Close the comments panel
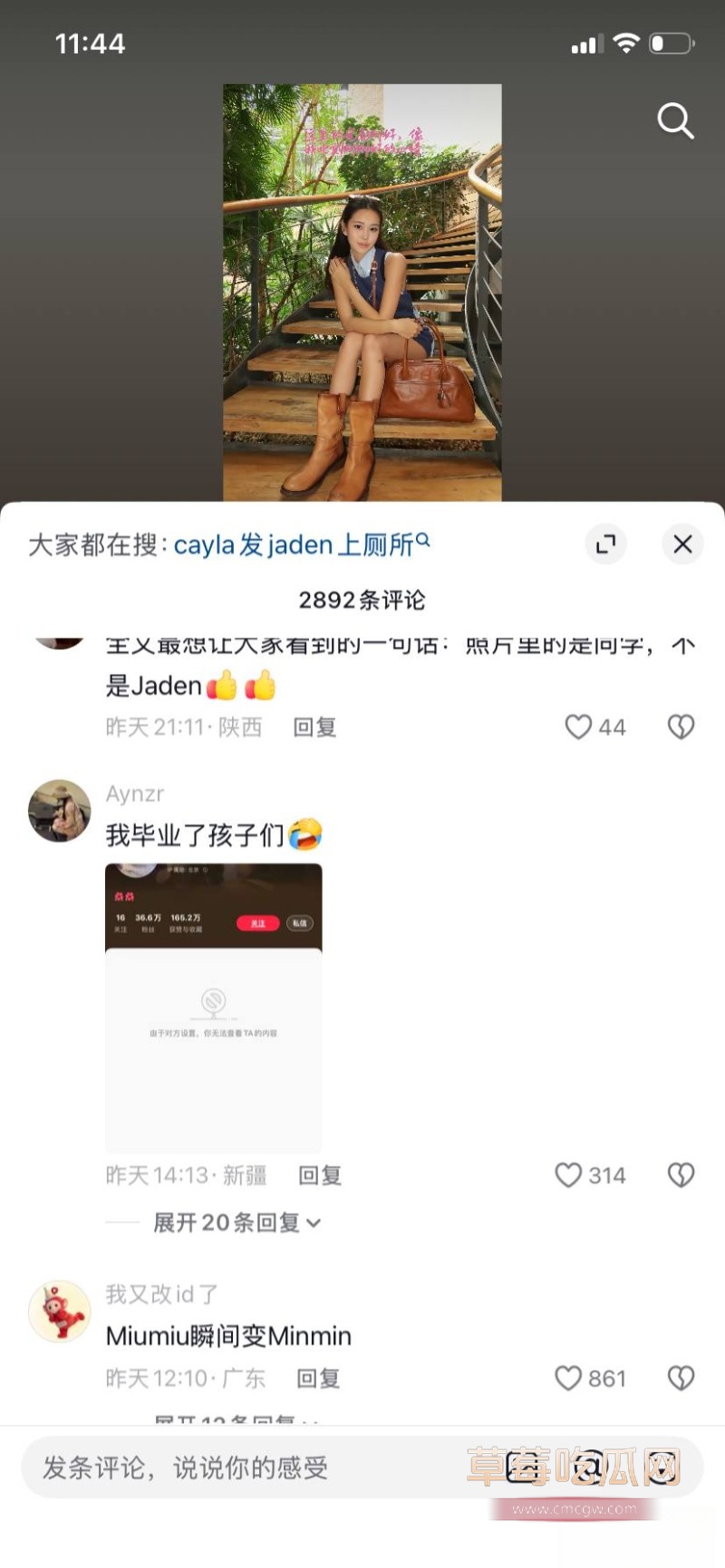 click(682, 544)
